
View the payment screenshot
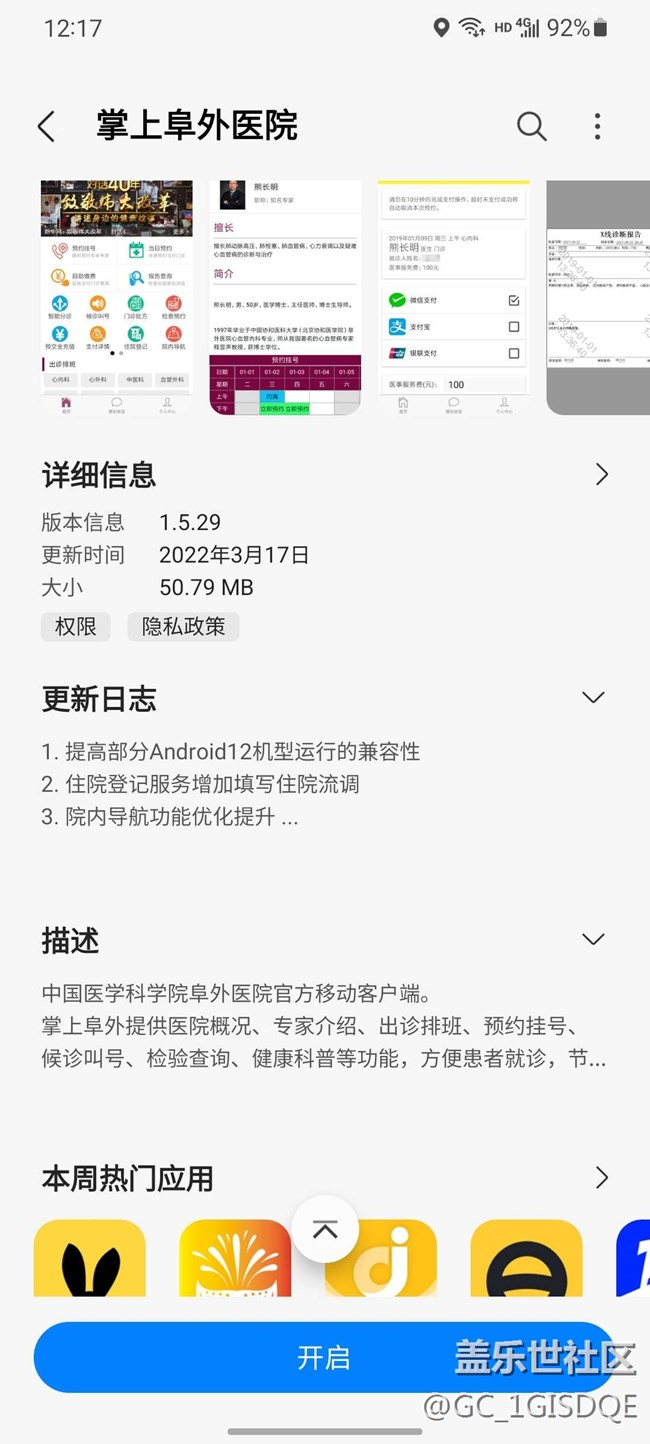tap(453, 297)
